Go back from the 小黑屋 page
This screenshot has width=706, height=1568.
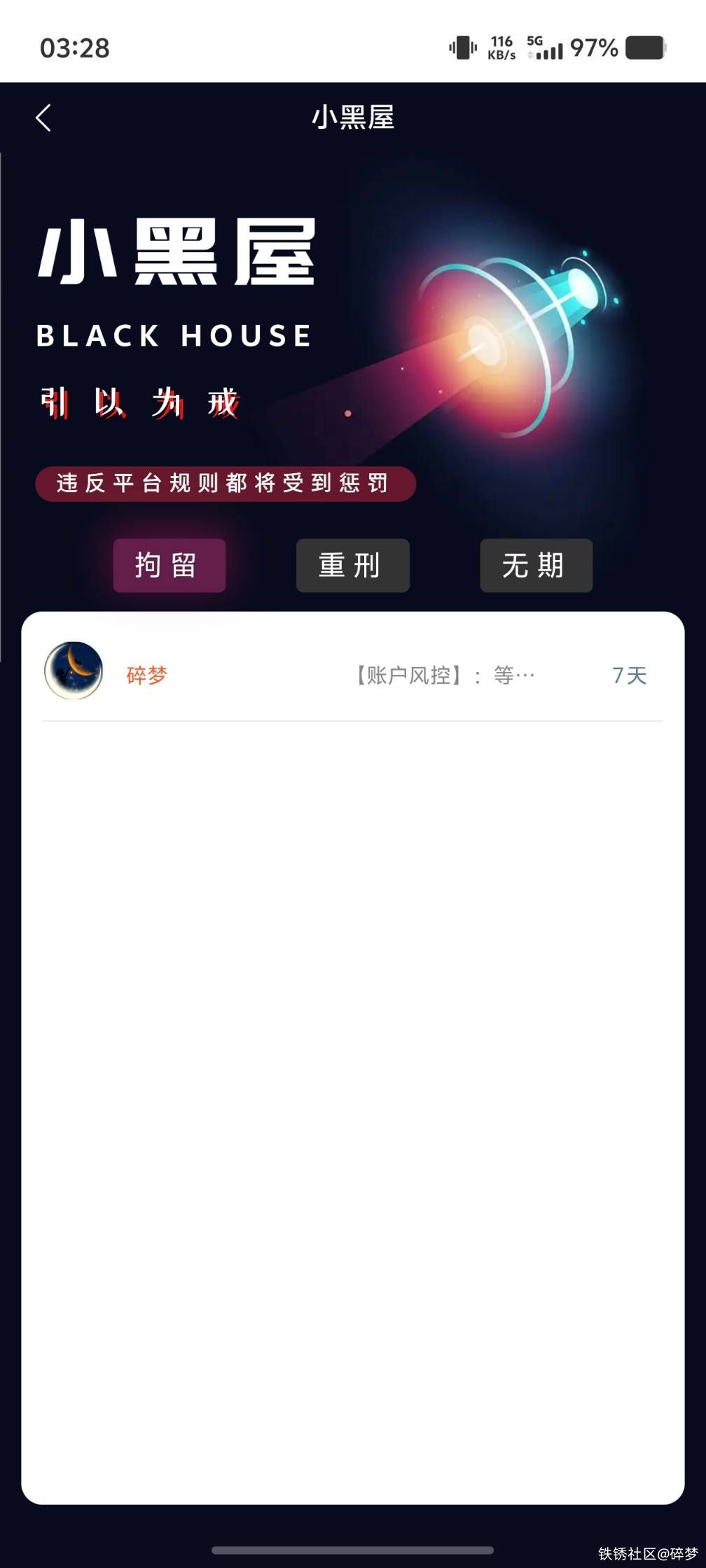click(x=43, y=118)
